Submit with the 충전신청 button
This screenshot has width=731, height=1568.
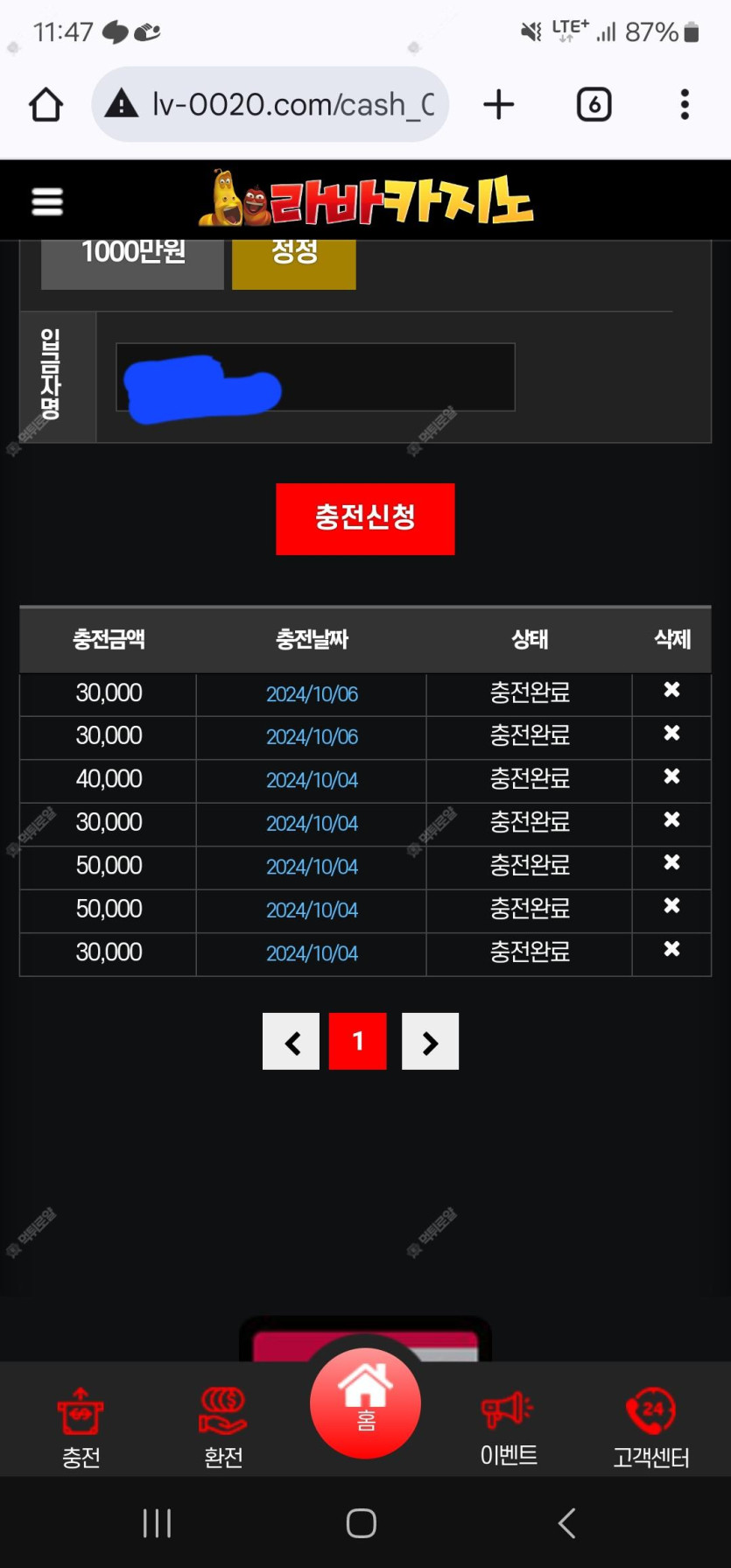365,518
